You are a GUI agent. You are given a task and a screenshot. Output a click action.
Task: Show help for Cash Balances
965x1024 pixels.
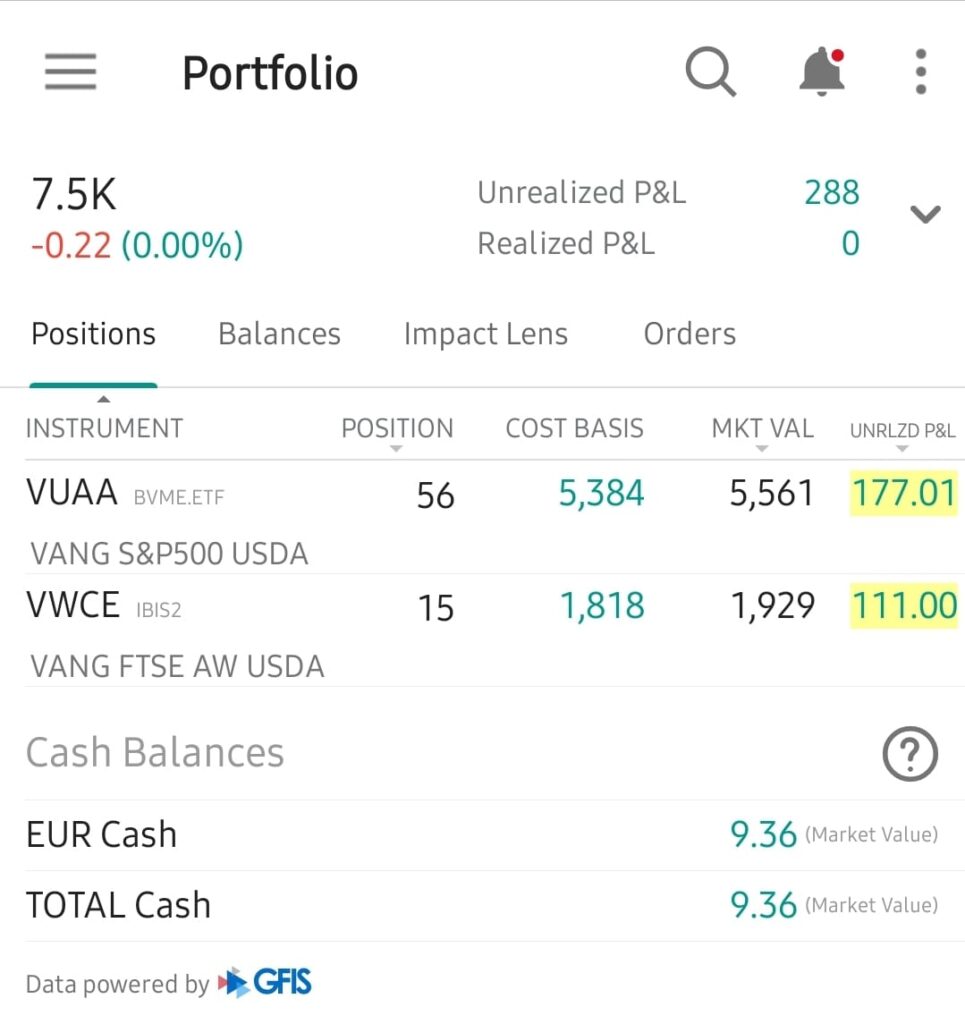tap(910, 754)
